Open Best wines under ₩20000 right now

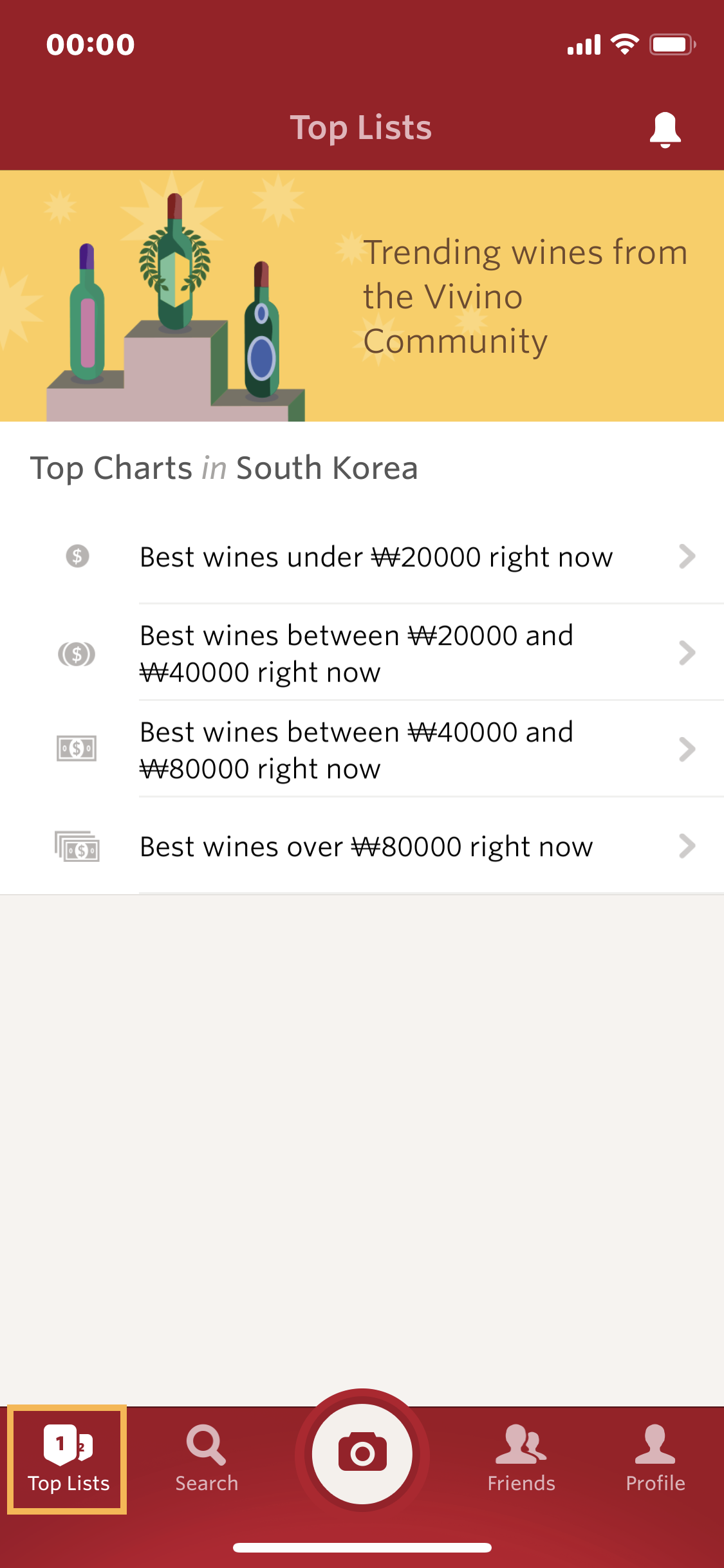point(362,557)
